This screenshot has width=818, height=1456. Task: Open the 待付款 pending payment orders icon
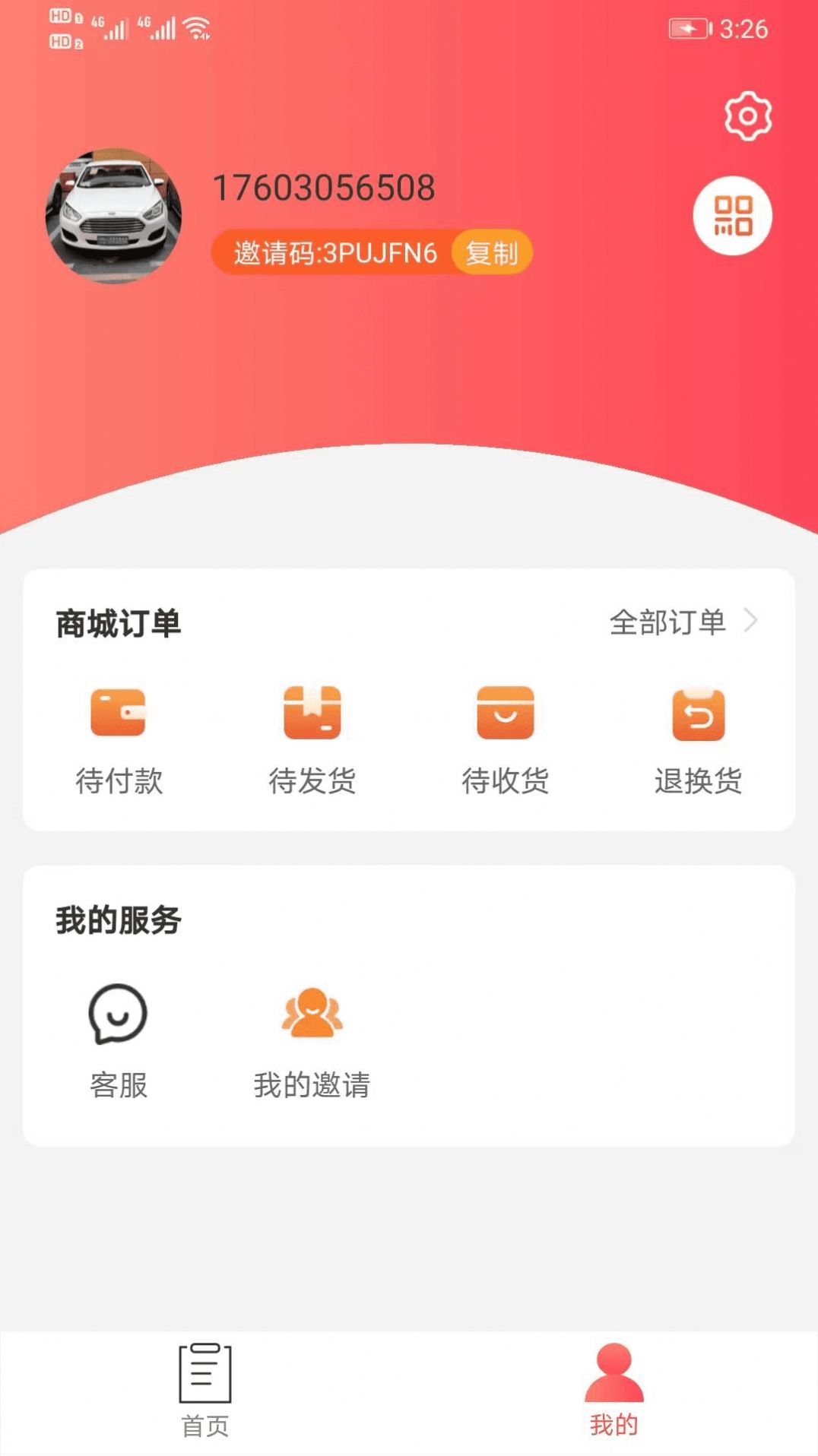tap(118, 714)
